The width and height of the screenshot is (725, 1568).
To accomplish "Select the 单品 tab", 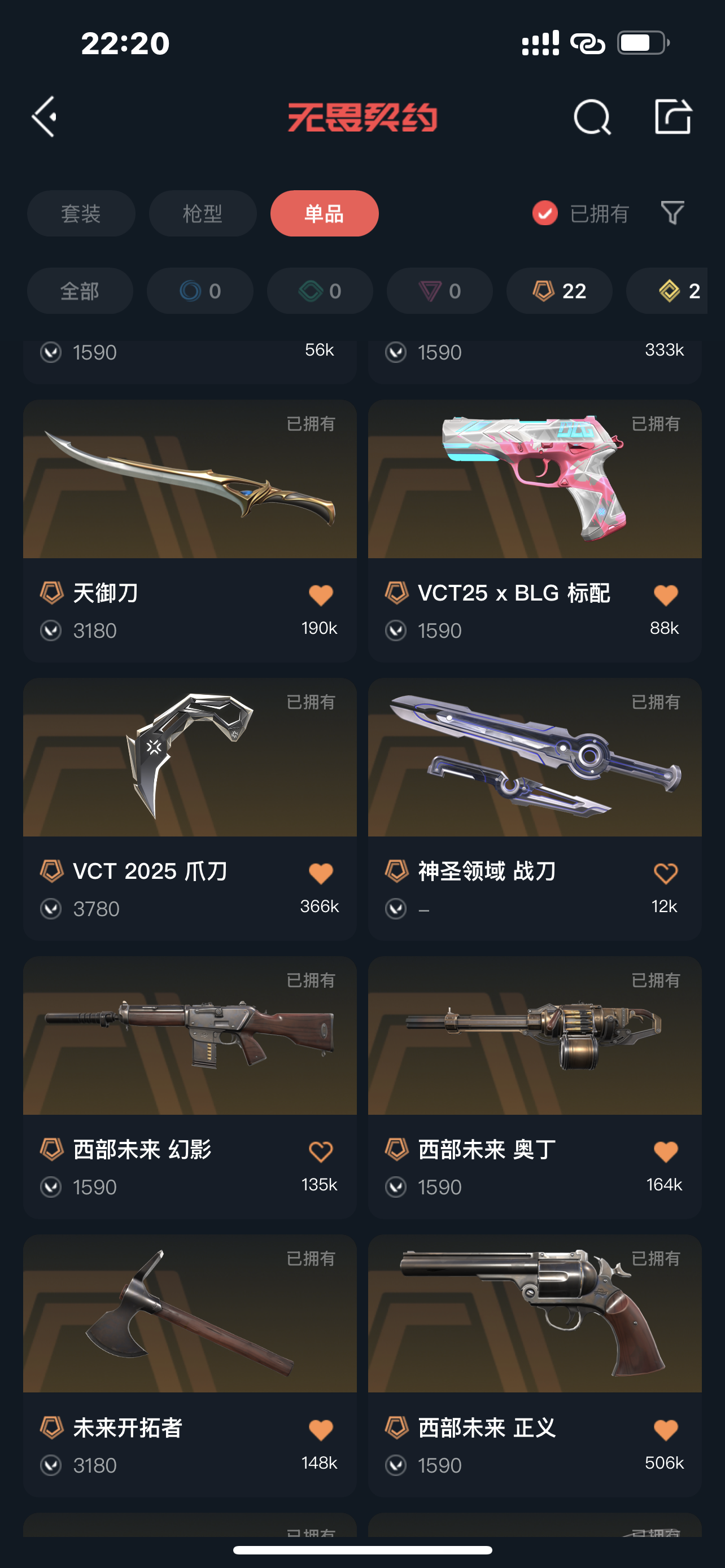I will pos(325,214).
